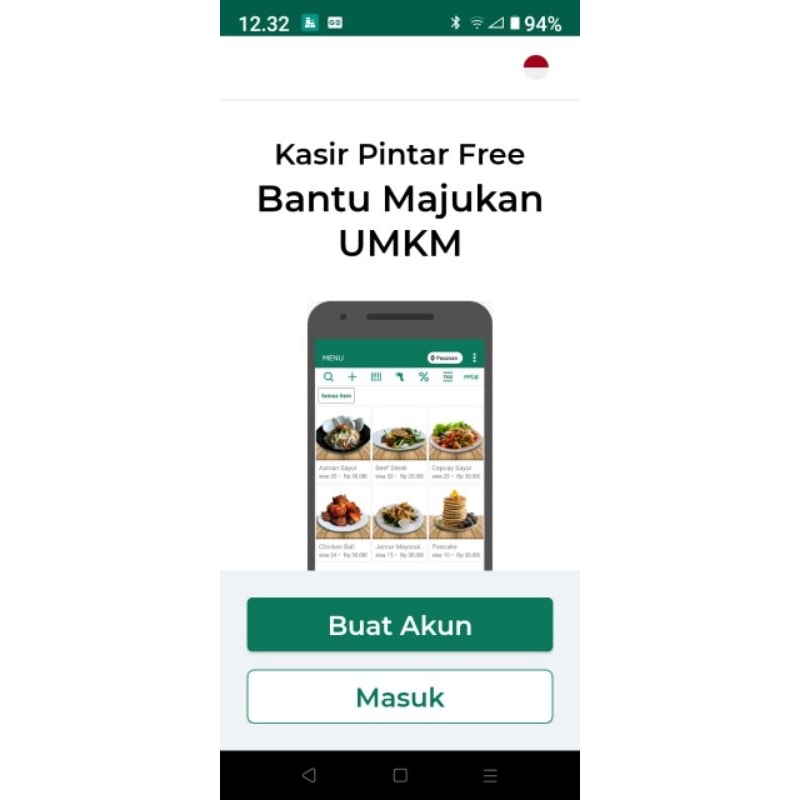Tap Masuk to log in
This screenshot has height=800, width=800.
point(399,697)
